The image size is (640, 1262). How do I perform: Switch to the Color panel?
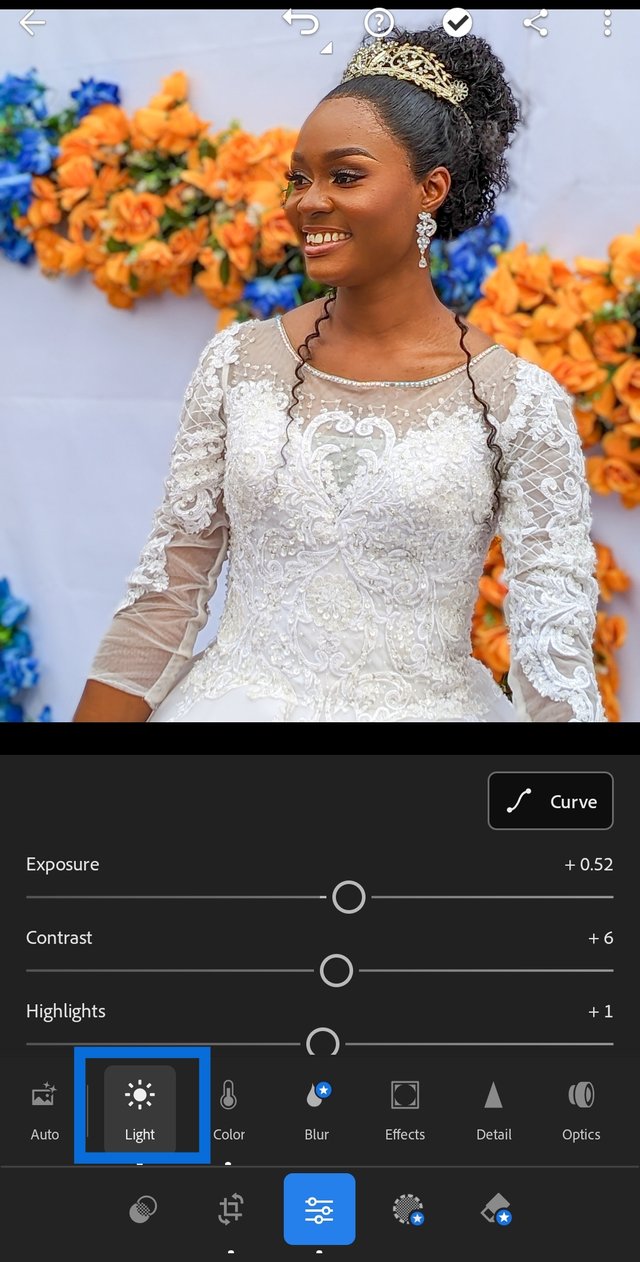click(229, 1109)
